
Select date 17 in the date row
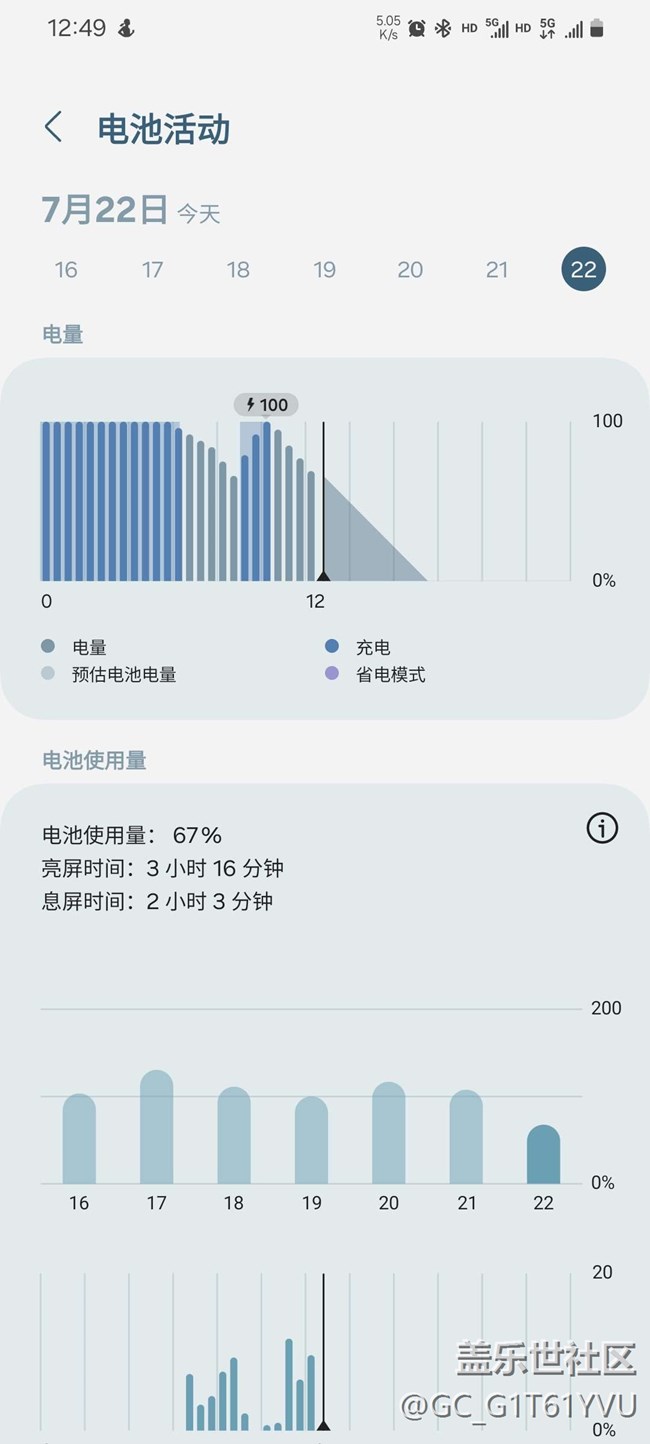point(152,269)
